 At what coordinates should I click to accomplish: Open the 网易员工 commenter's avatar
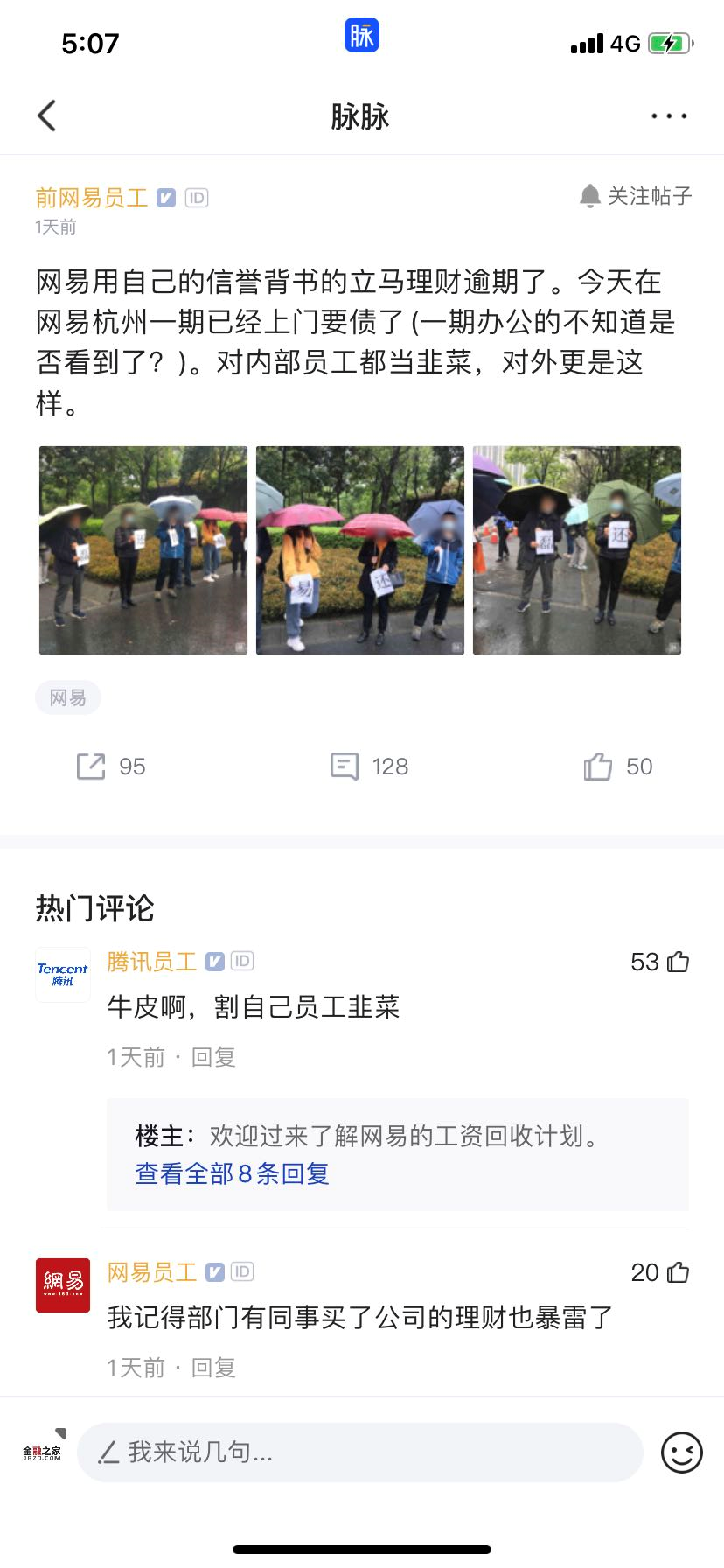pos(63,1285)
